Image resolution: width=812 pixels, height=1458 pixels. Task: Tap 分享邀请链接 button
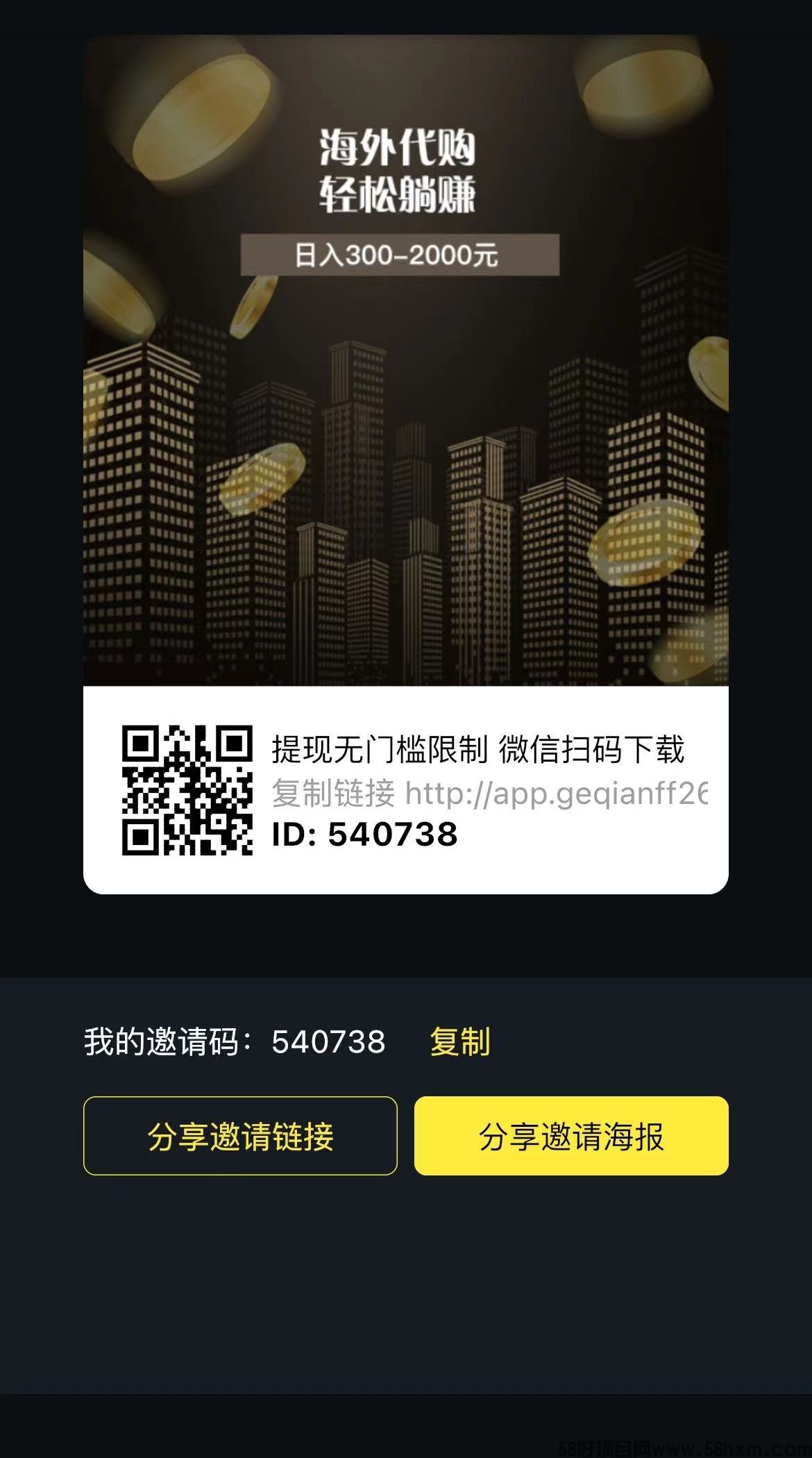click(x=240, y=1136)
